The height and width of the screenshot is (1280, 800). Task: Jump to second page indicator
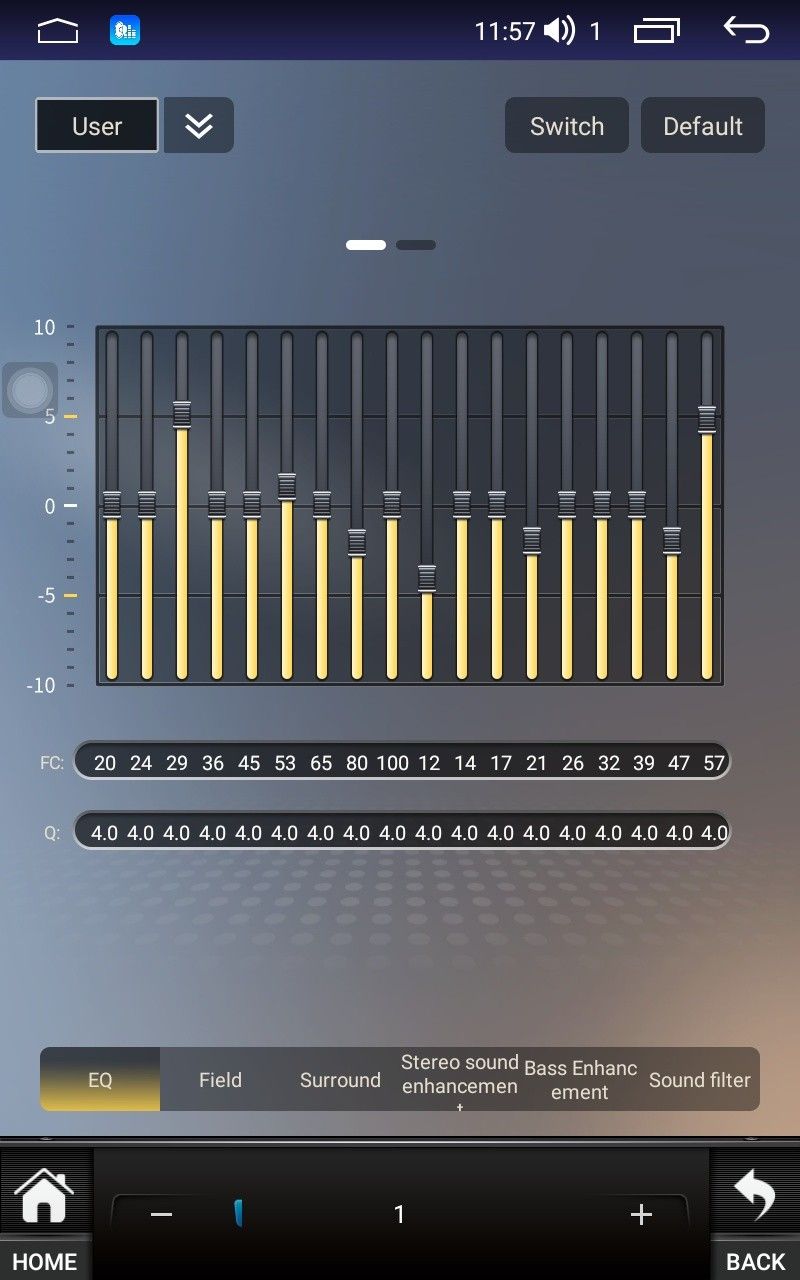416,245
